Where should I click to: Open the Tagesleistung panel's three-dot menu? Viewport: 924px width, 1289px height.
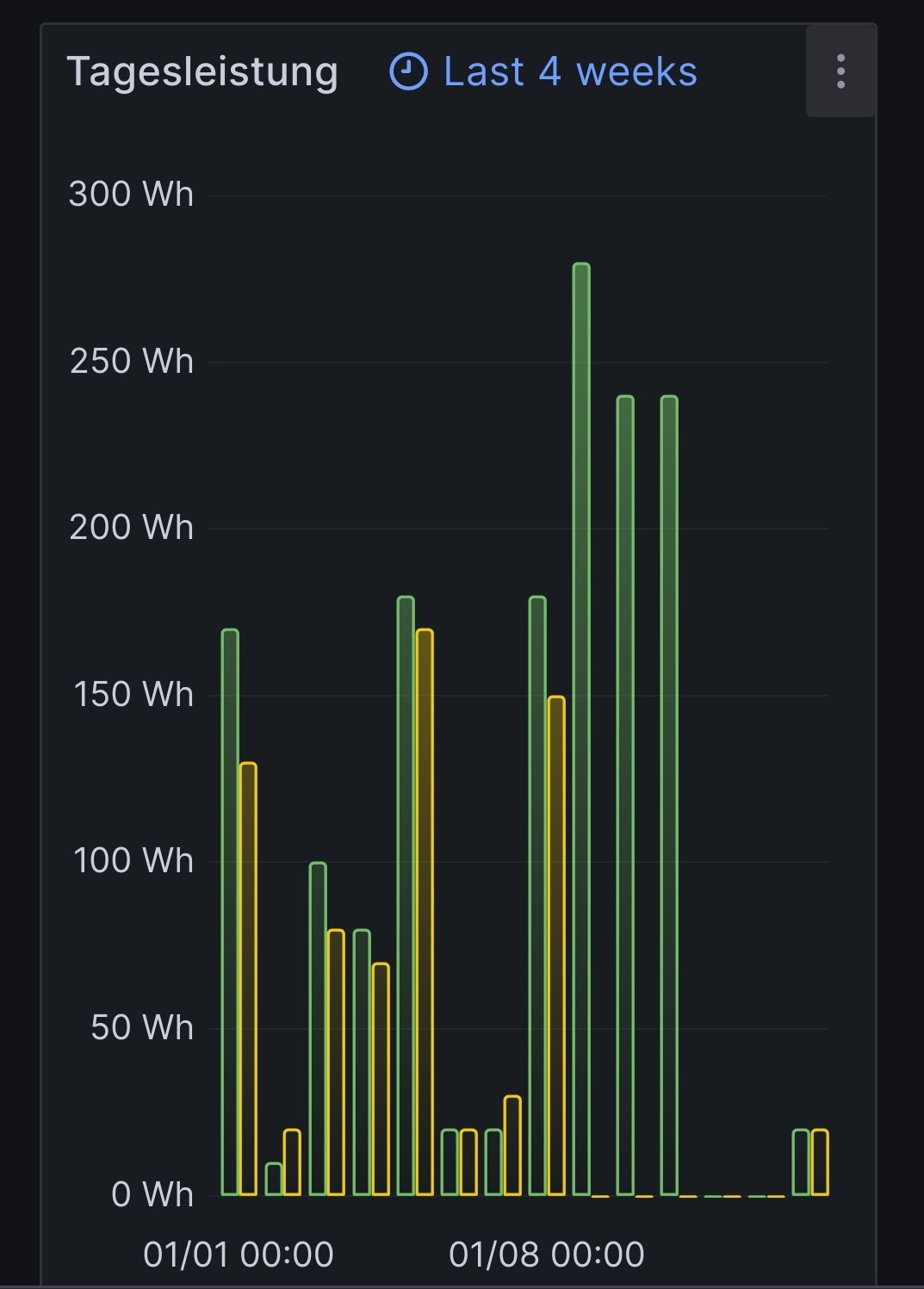840,71
